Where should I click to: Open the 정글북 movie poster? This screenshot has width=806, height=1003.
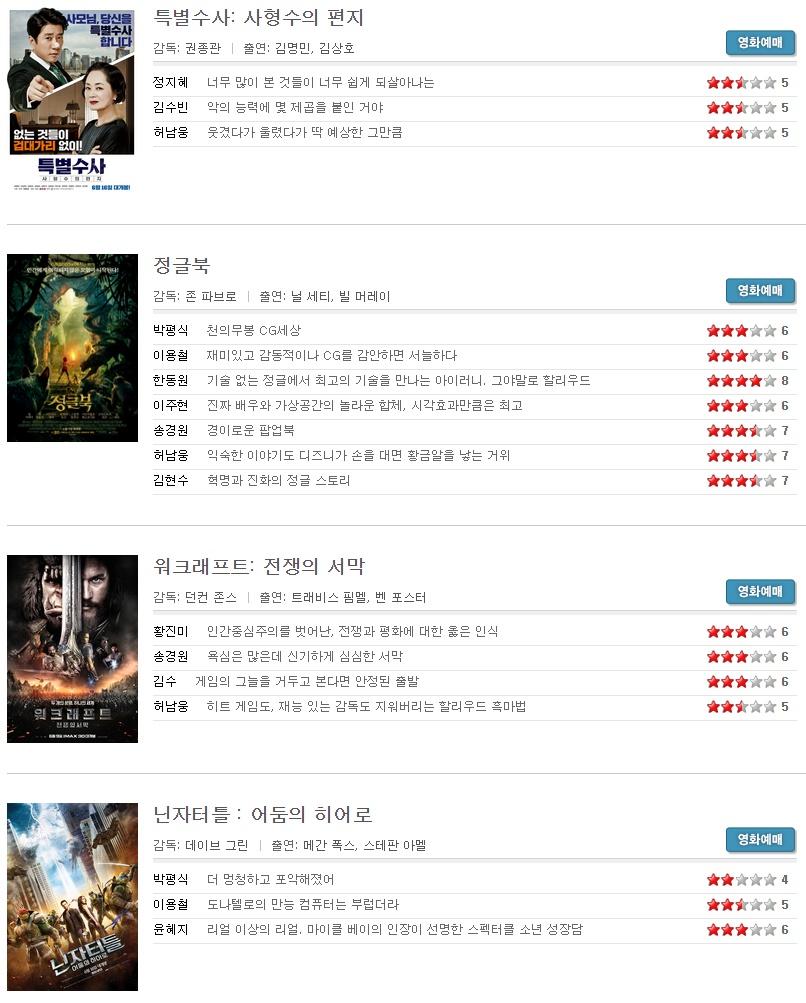click(72, 348)
